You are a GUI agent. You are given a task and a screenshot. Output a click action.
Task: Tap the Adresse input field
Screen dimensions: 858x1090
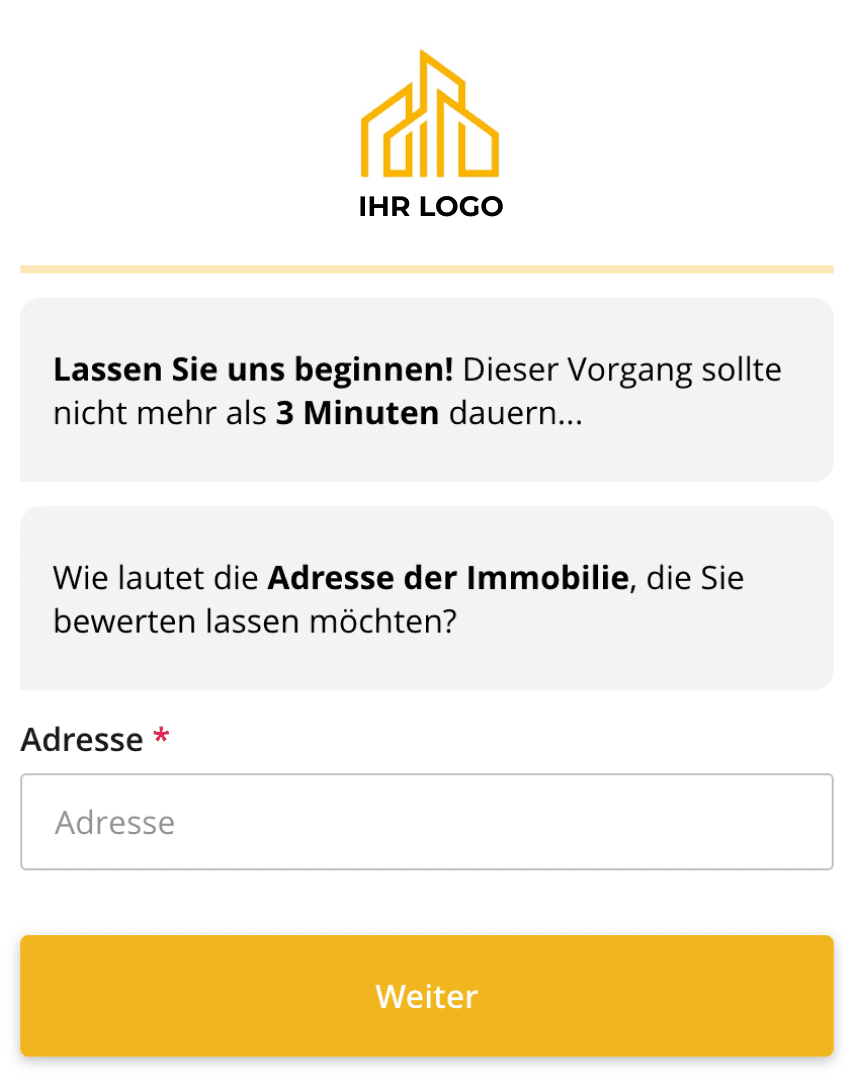426,822
